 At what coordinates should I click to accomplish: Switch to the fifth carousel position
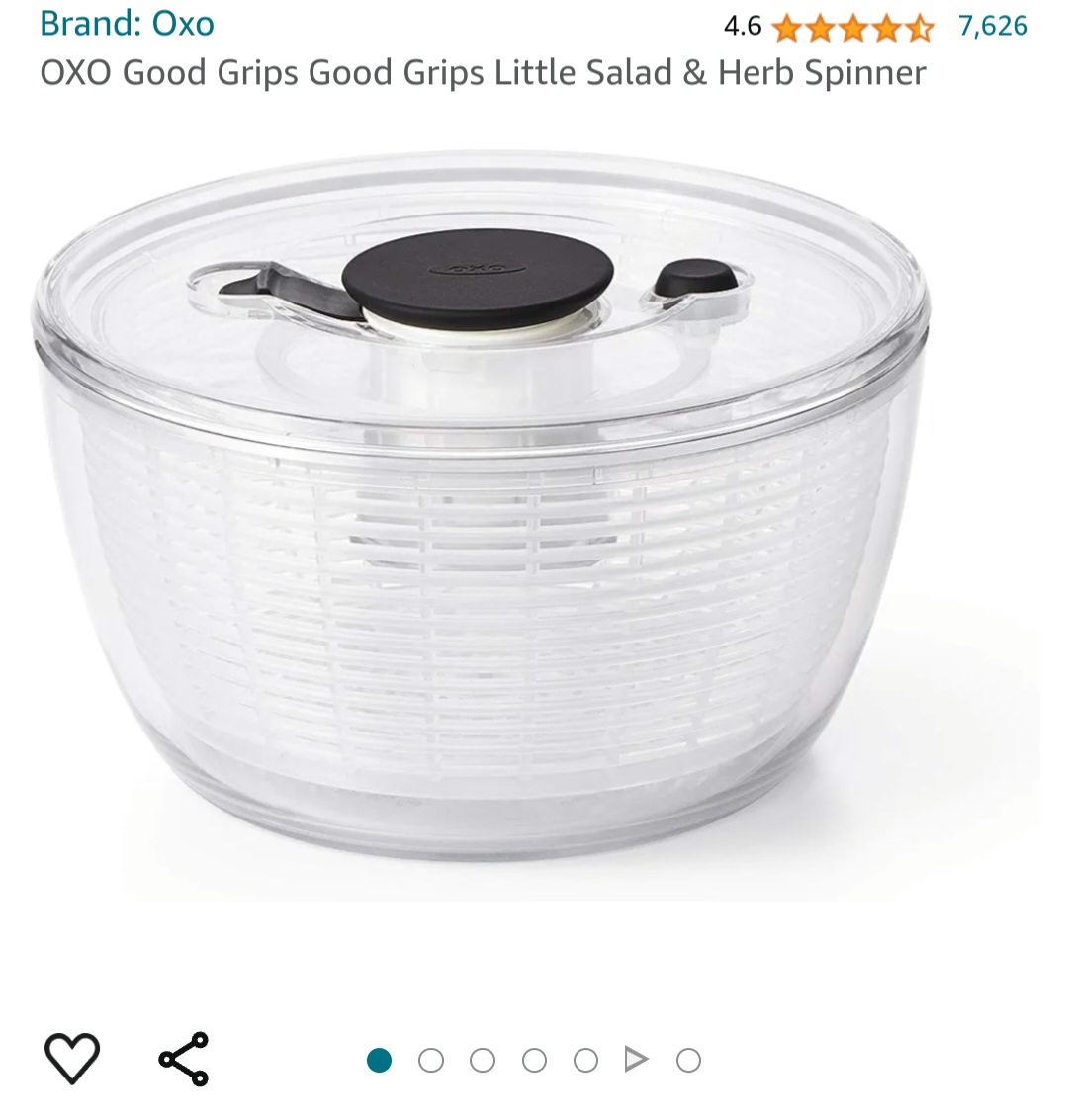tap(586, 1058)
